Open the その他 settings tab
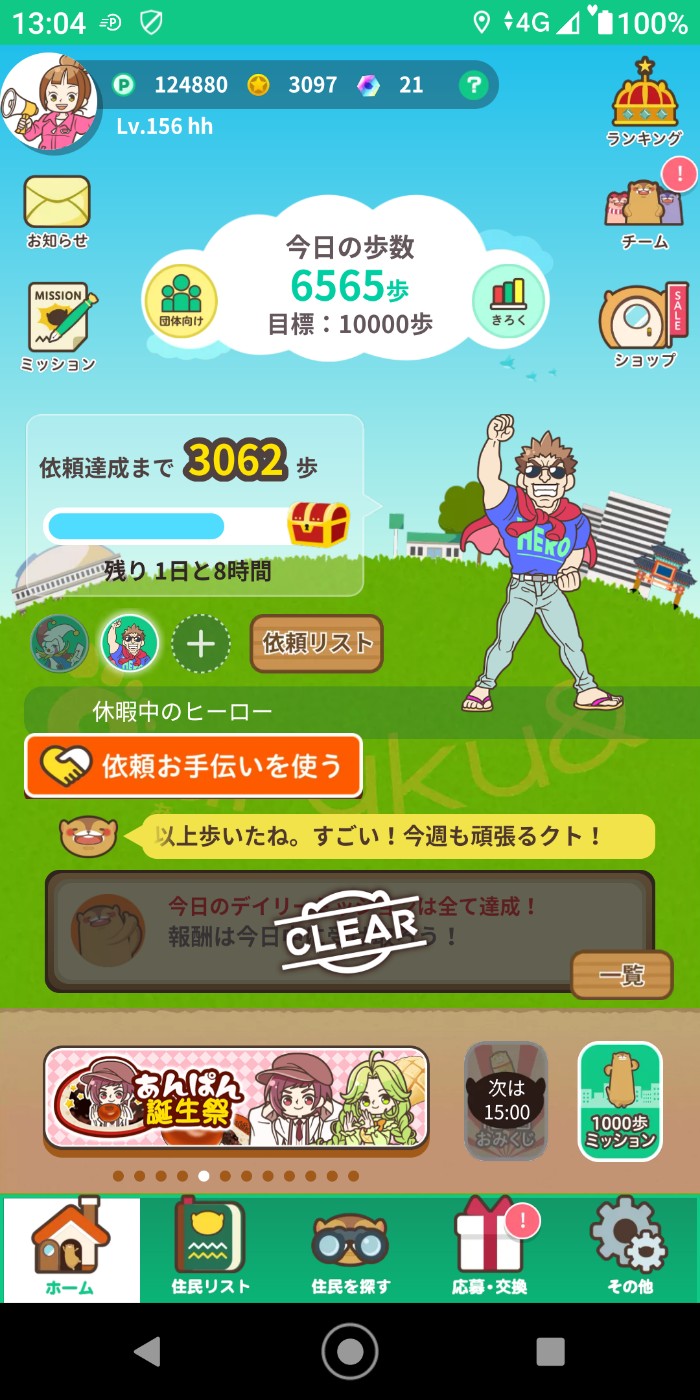The width and height of the screenshot is (700, 1400). [629, 1249]
